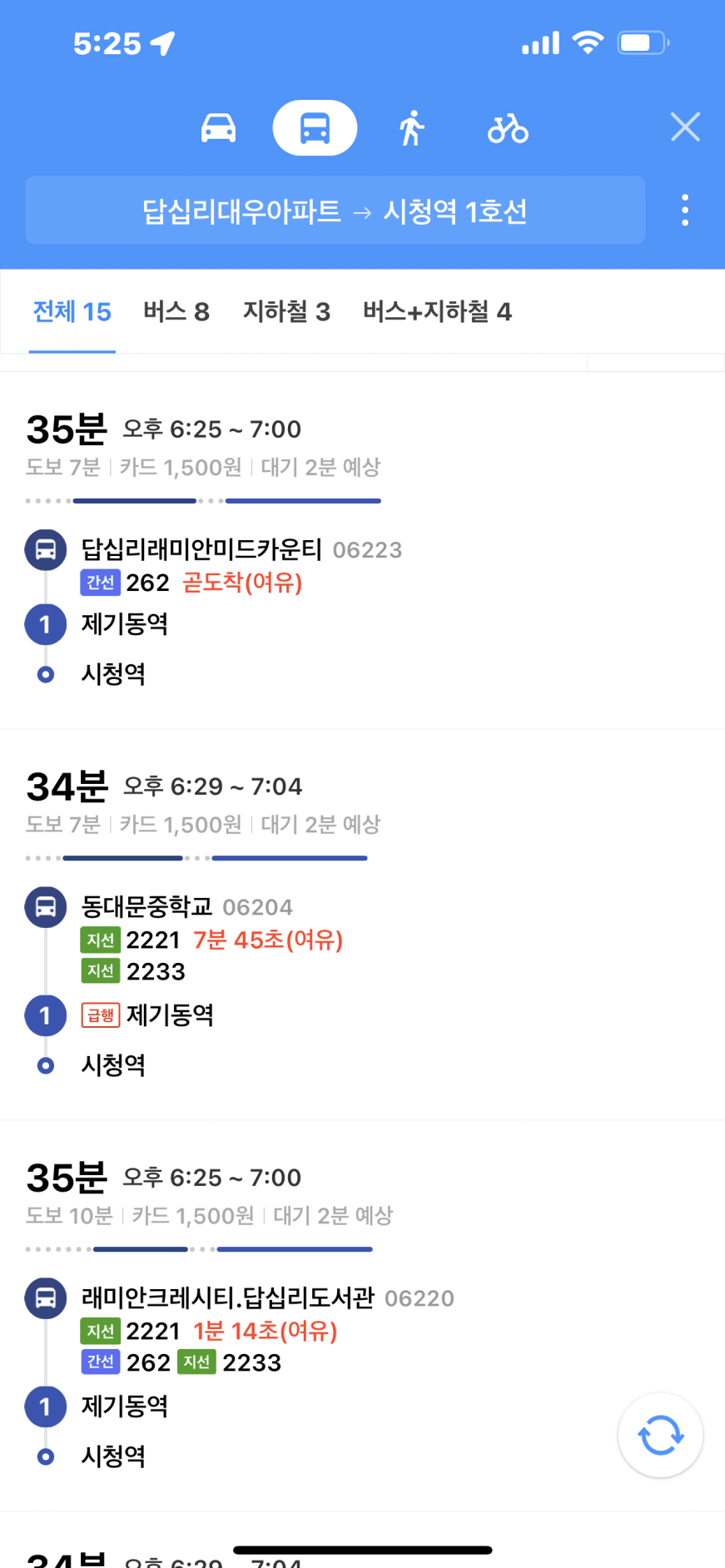The width and height of the screenshot is (725, 1568).
Task: Switch to bicycle directions mode
Action: (x=508, y=128)
